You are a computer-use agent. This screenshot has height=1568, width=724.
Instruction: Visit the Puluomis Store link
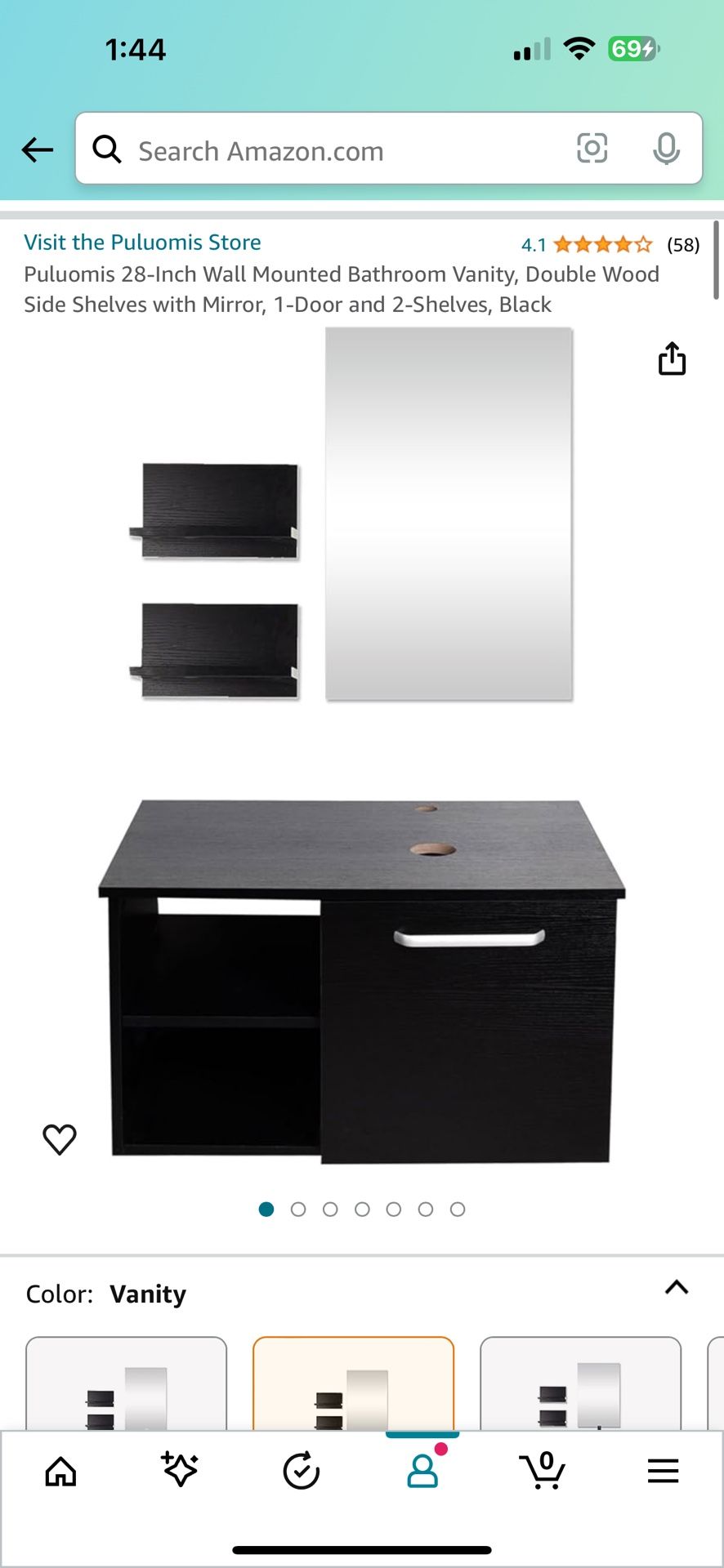point(142,242)
